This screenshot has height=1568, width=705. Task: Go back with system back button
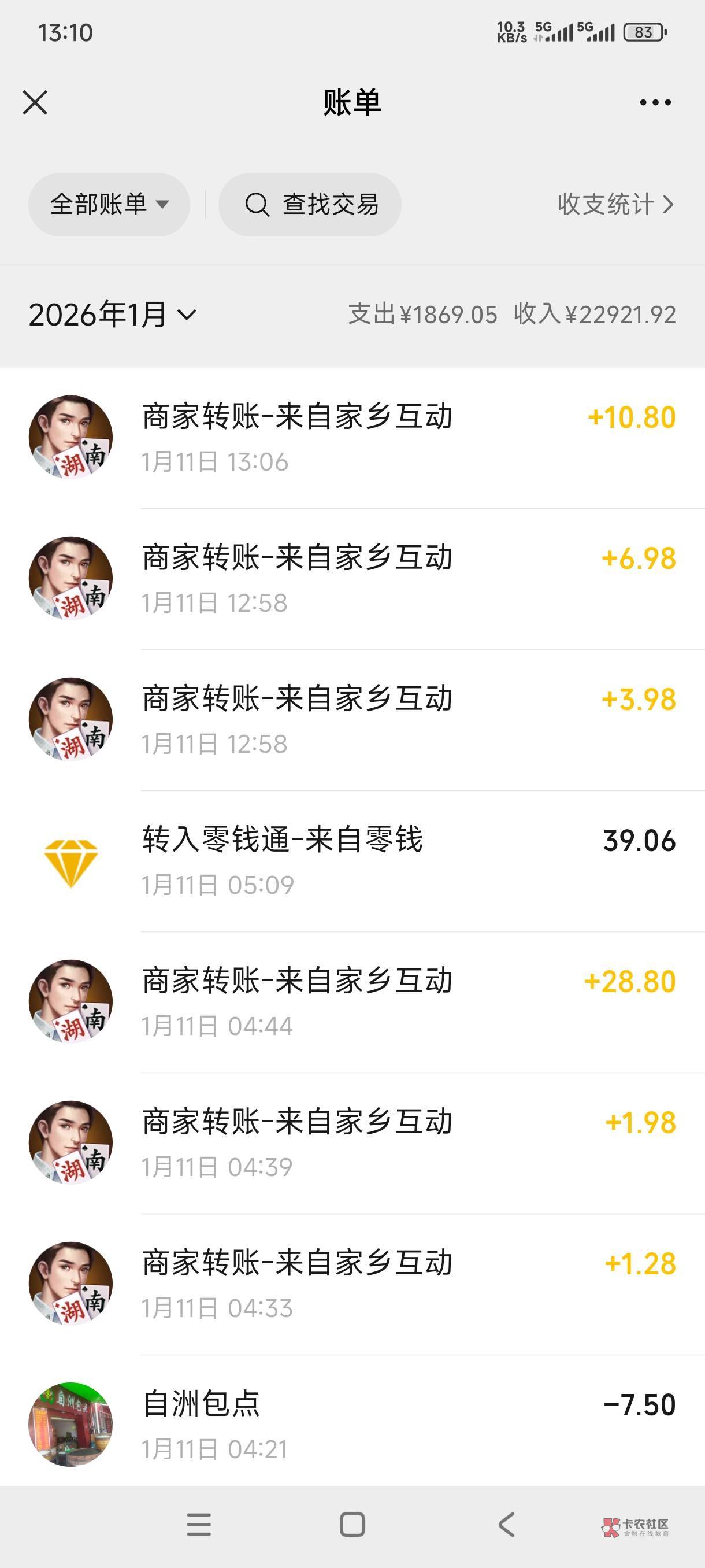tap(506, 1525)
